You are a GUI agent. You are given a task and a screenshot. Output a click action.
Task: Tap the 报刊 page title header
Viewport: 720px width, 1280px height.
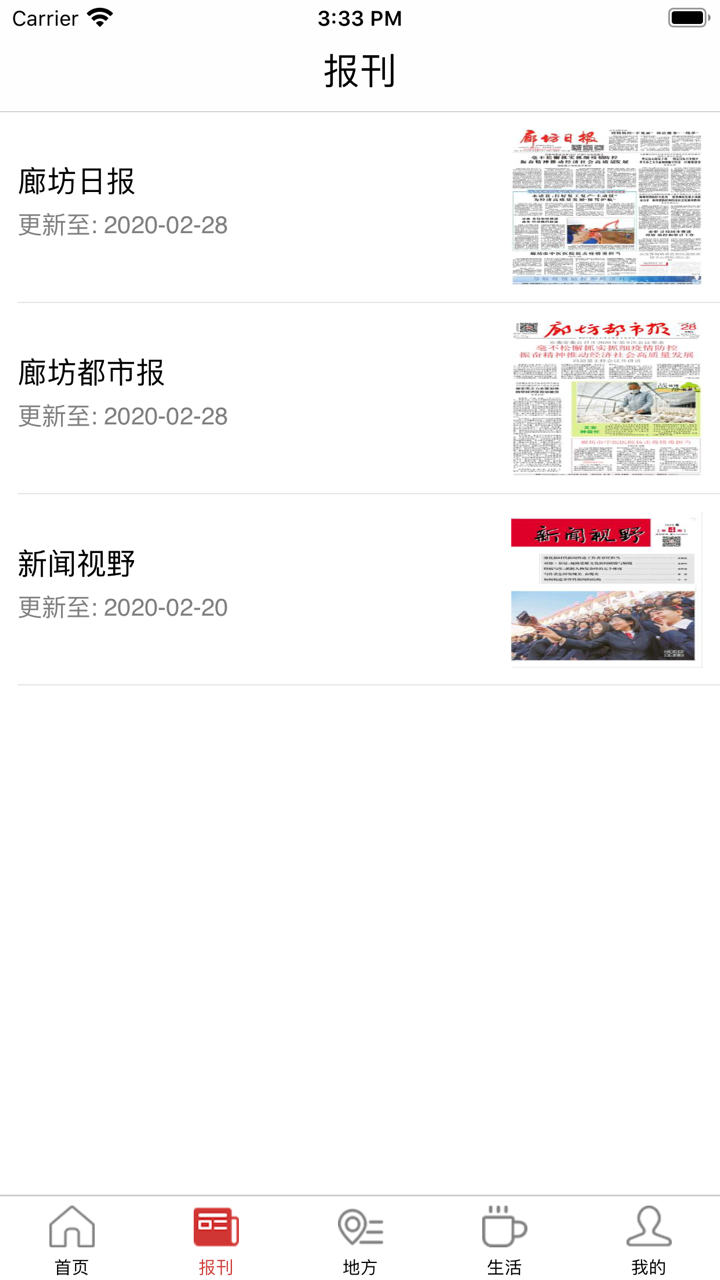tap(360, 72)
